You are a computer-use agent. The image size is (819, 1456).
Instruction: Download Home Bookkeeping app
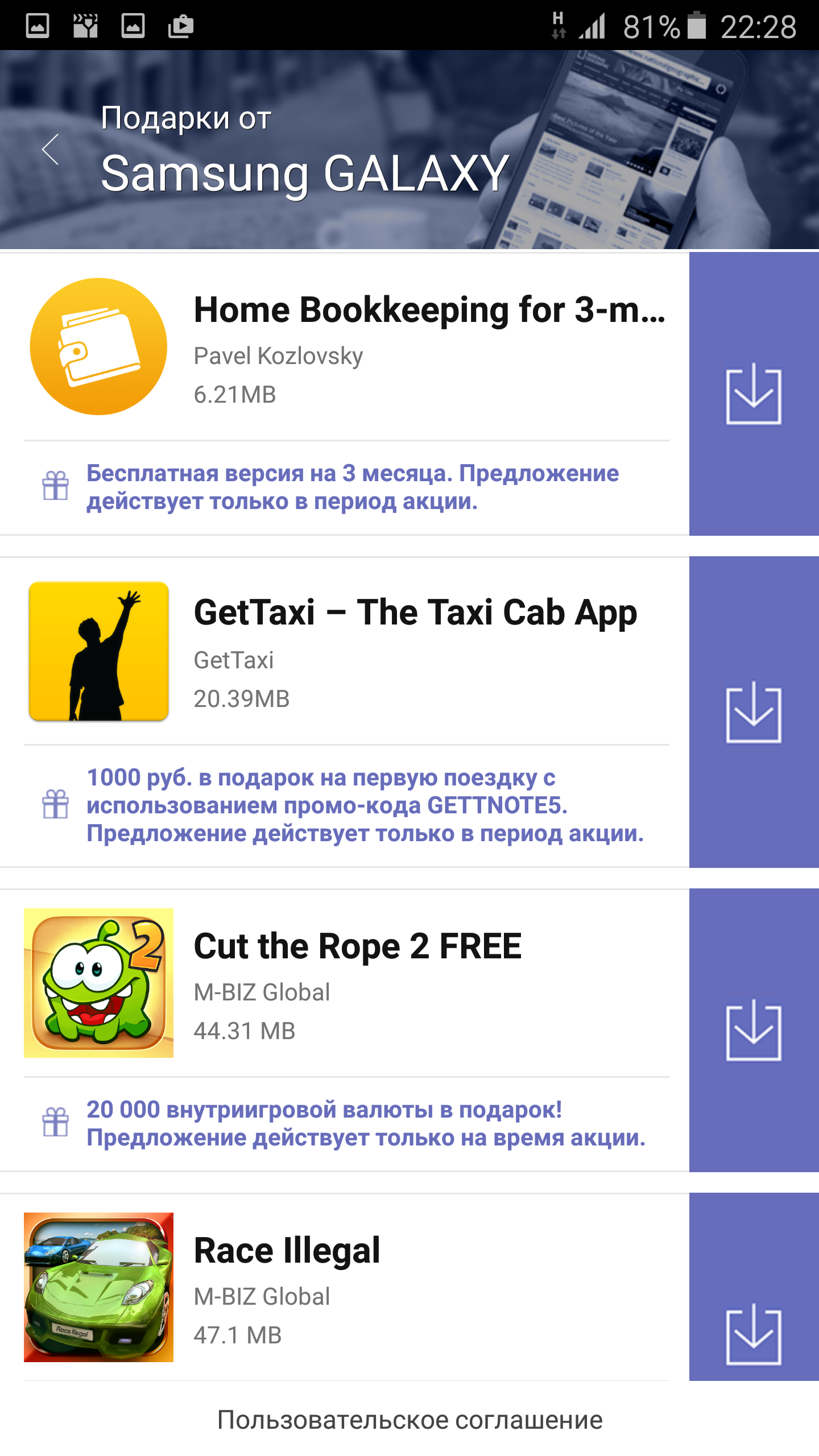753,394
